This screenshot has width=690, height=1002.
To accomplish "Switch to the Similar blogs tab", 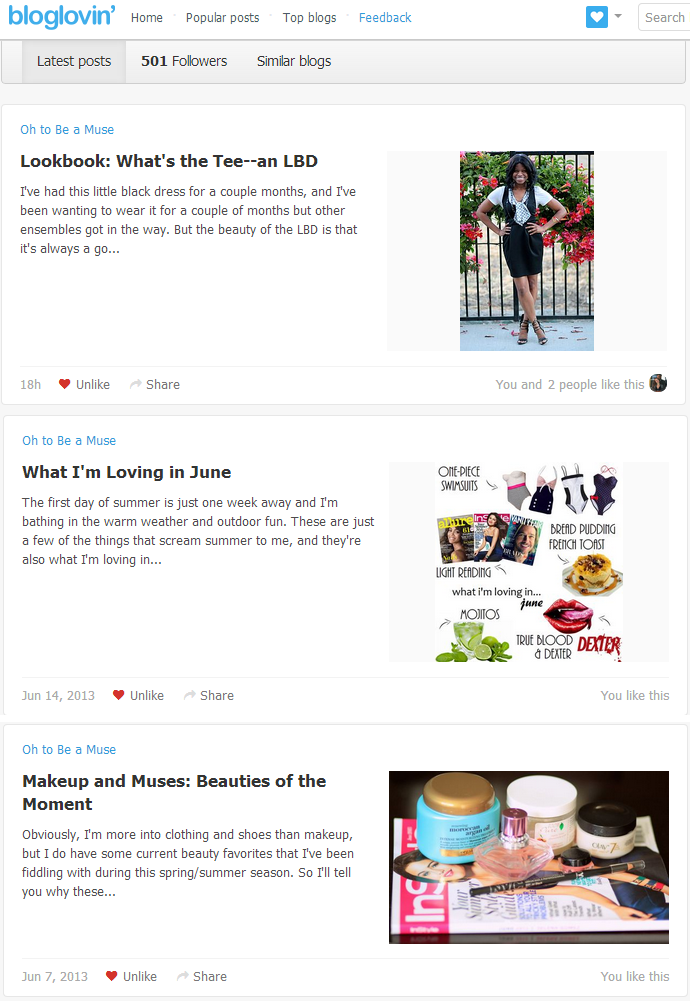I will 294,61.
